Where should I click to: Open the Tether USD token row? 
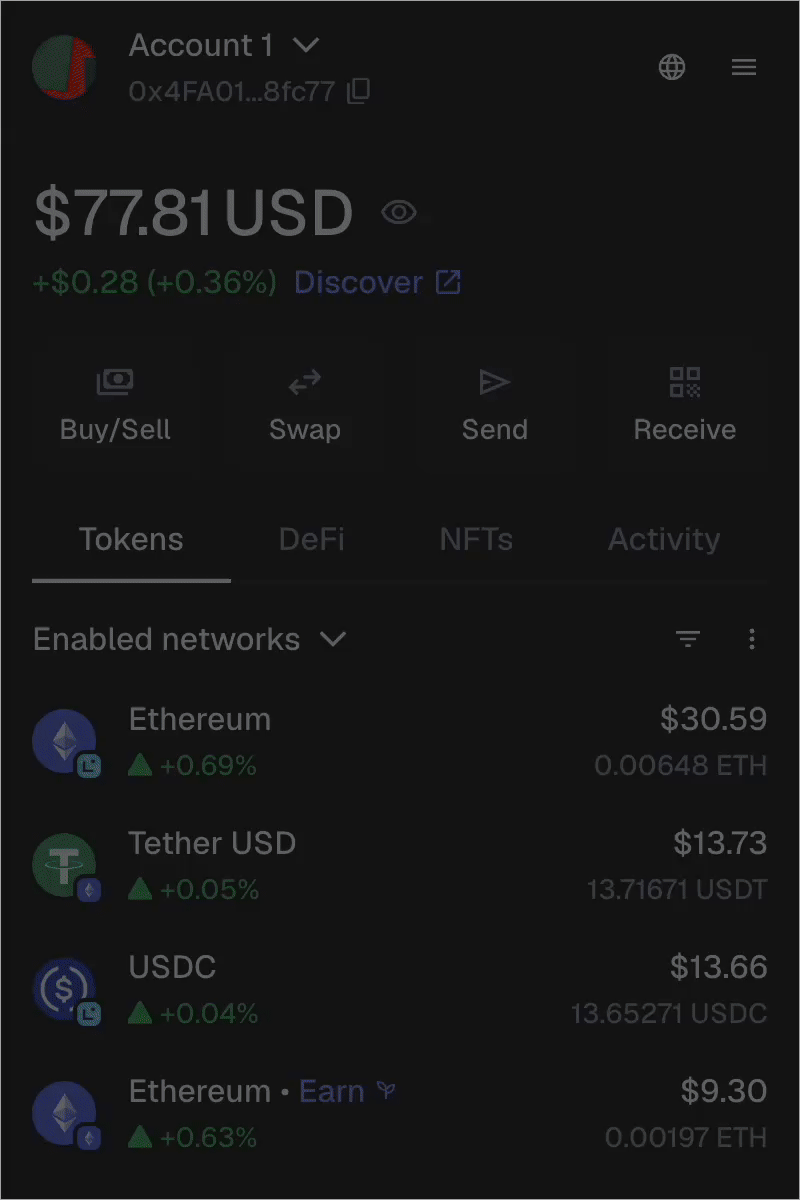click(400, 865)
